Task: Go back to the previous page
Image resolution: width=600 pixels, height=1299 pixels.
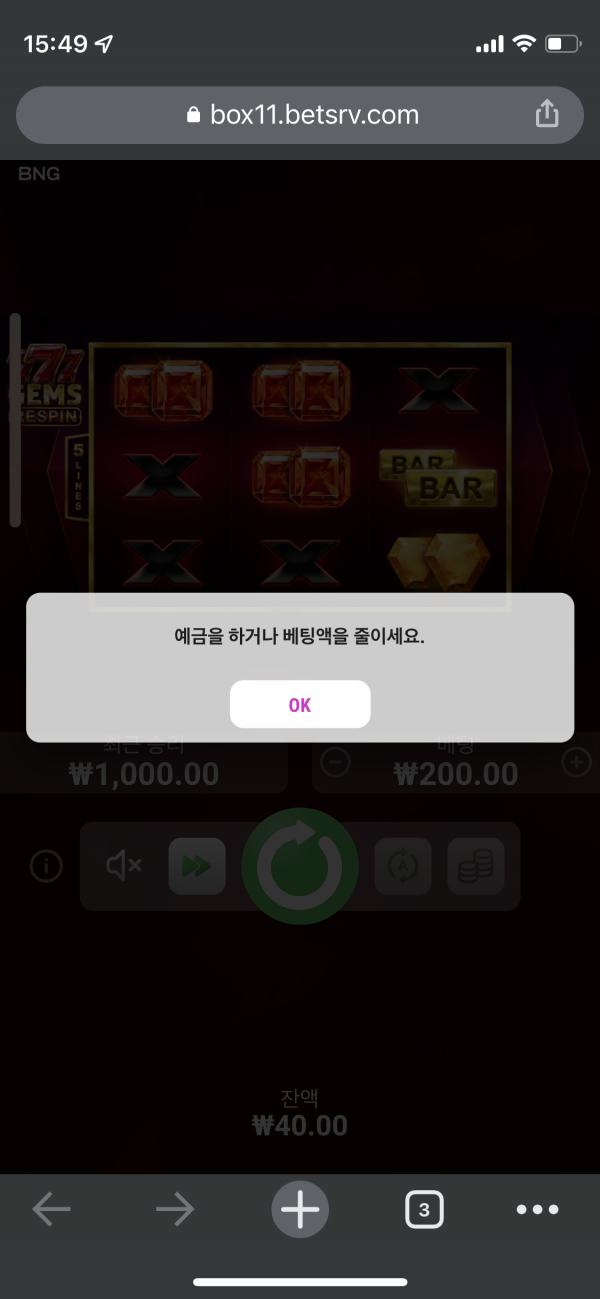Action: [51, 1210]
